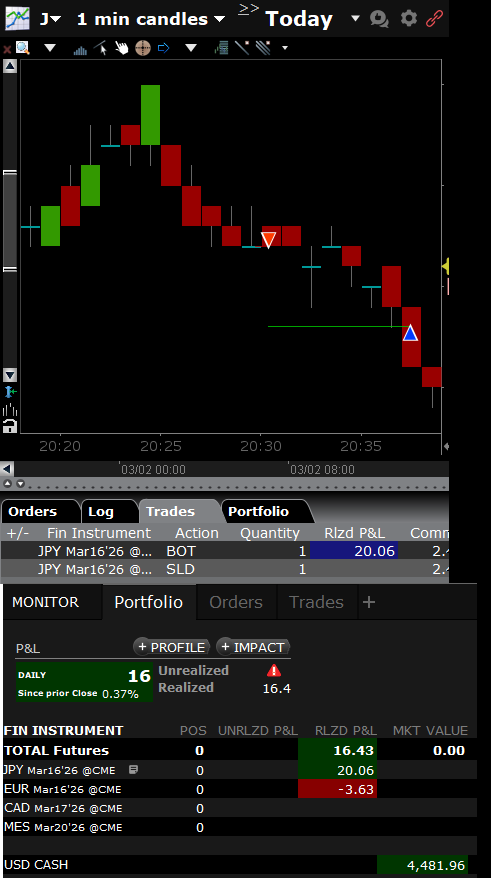Open the chart settings gear

tap(409, 18)
